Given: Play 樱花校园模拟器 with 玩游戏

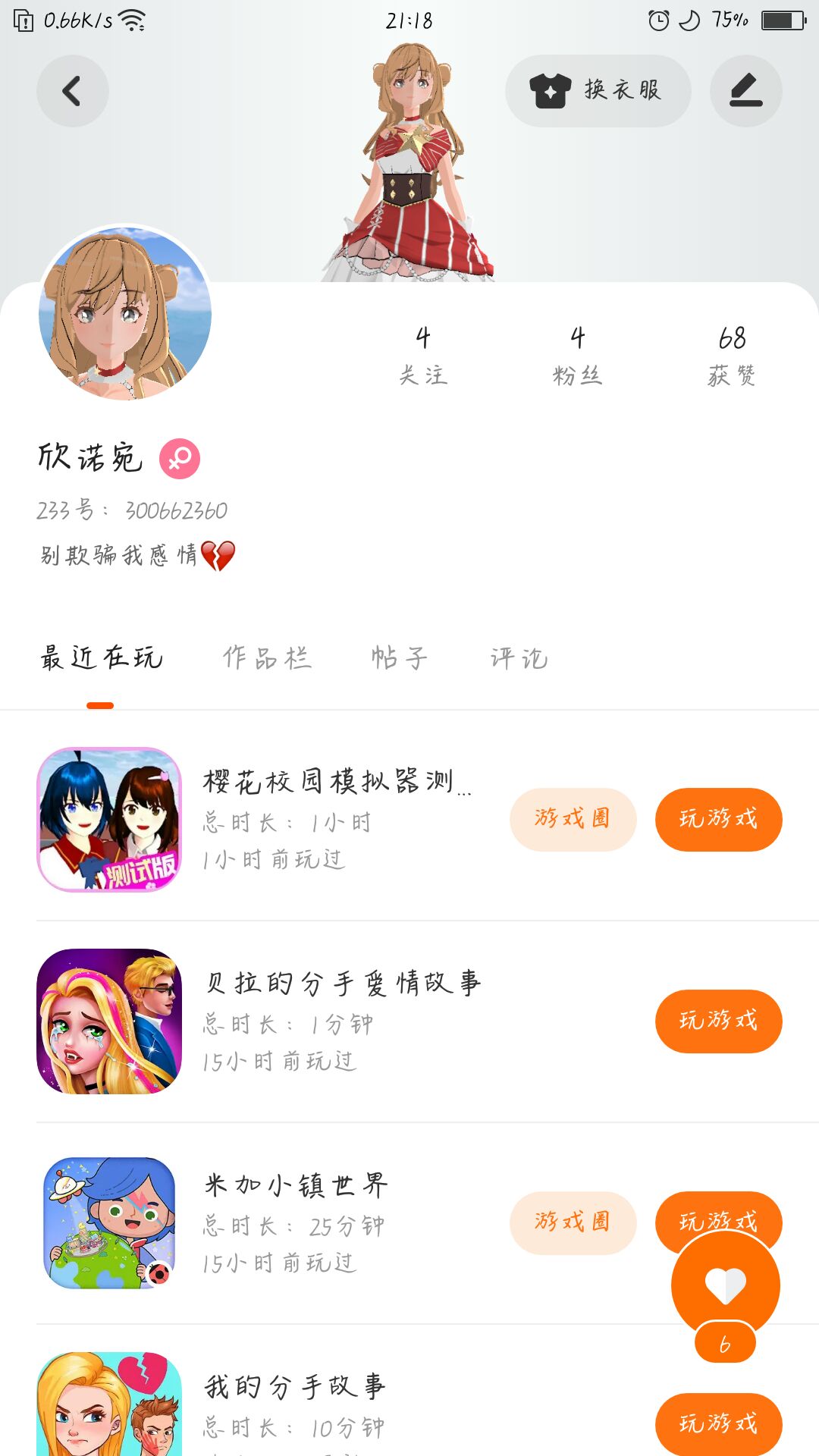Looking at the screenshot, I should point(718,819).
